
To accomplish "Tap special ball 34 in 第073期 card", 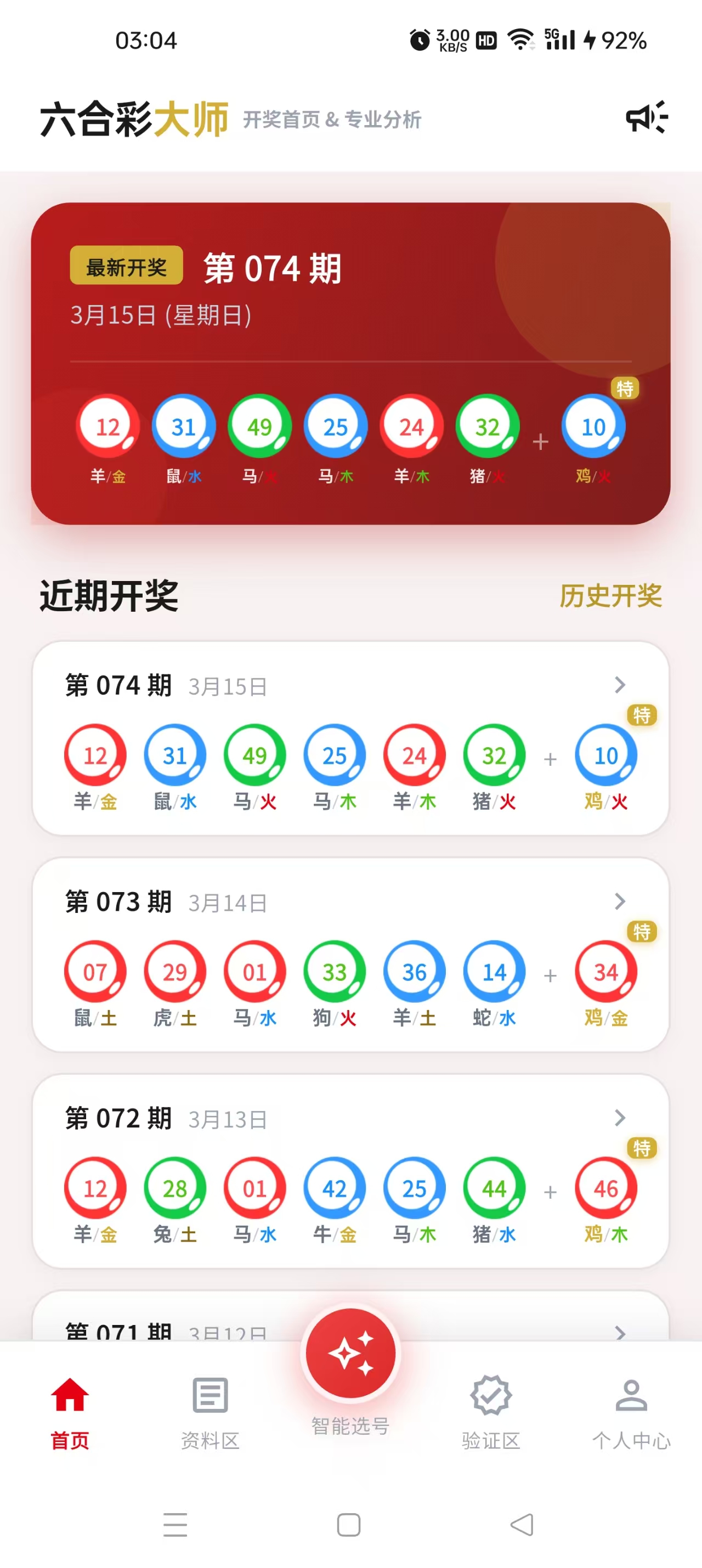I will point(605,972).
